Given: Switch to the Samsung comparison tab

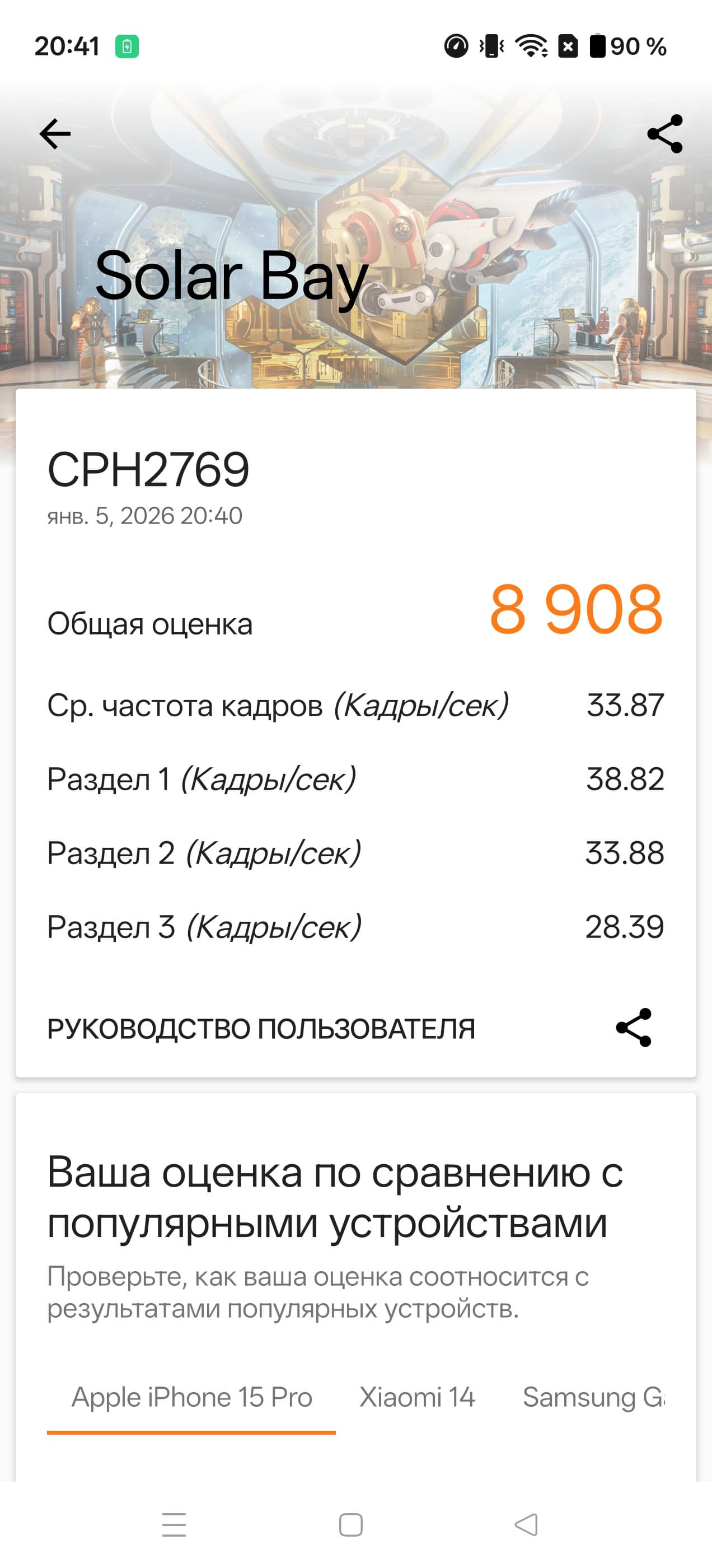Looking at the screenshot, I should point(593,1398).
